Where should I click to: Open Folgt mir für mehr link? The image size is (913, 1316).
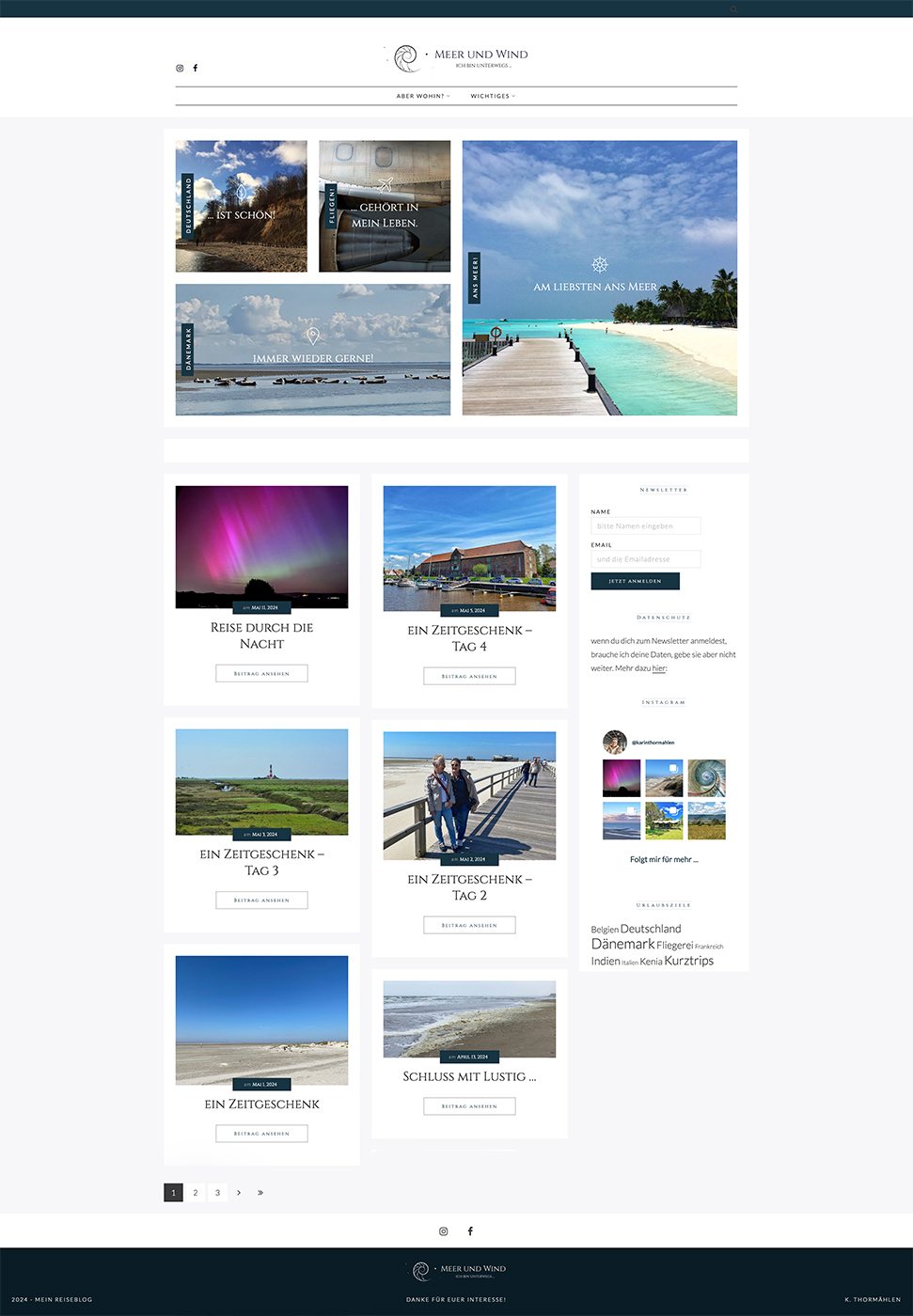coord(664,859)
